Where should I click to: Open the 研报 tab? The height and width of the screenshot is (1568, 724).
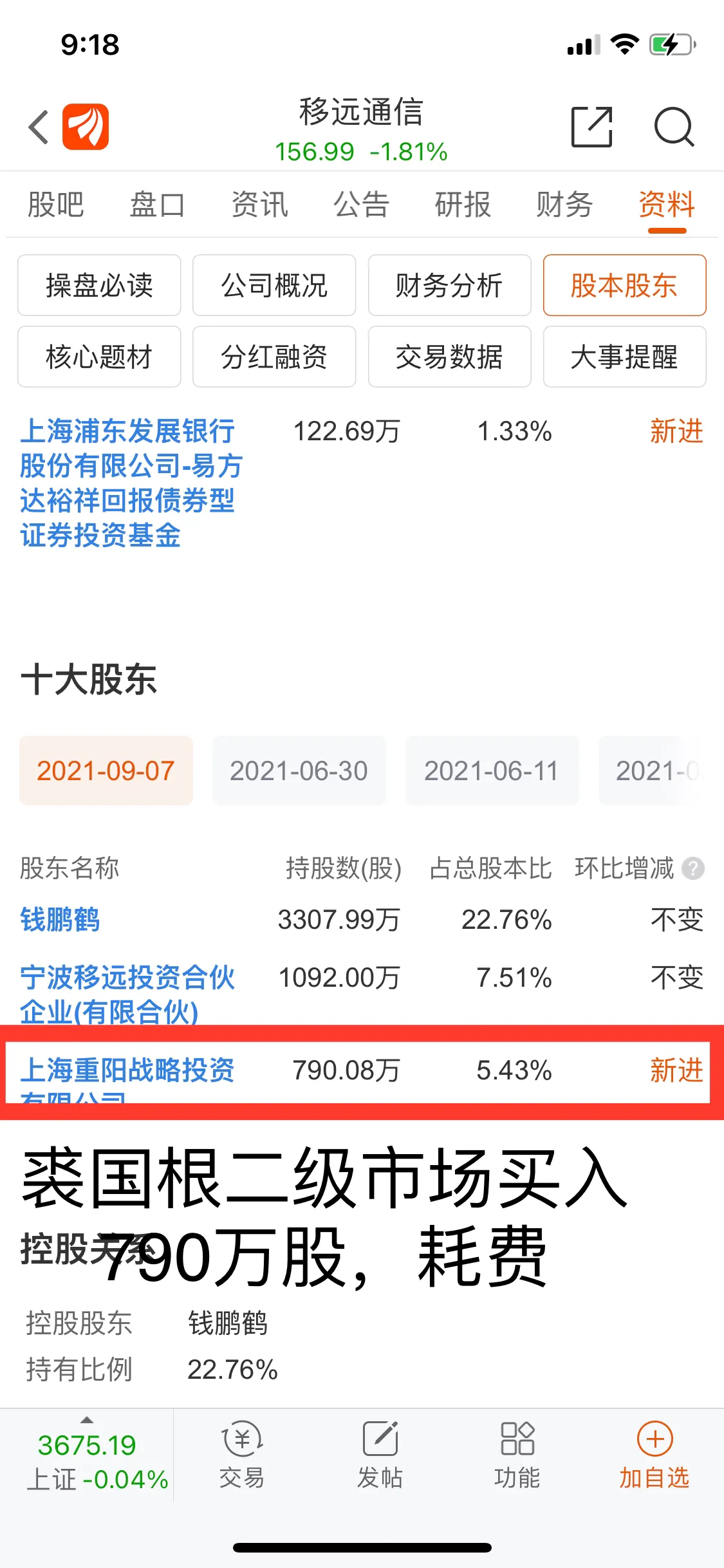click(463, 205)
